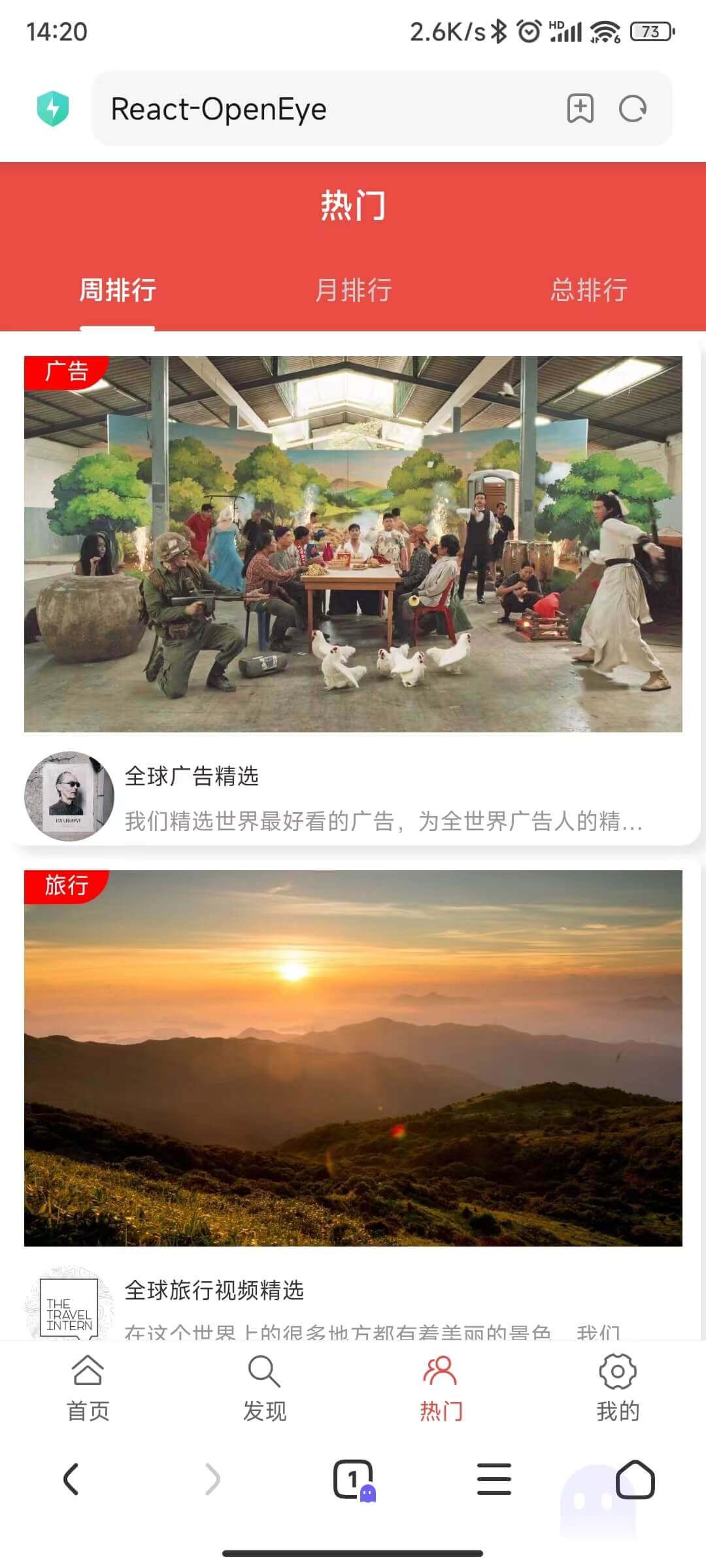Tap the React-OpenEye address bar
This screenshot has width=706, height=1568.
tap(314, 109)
